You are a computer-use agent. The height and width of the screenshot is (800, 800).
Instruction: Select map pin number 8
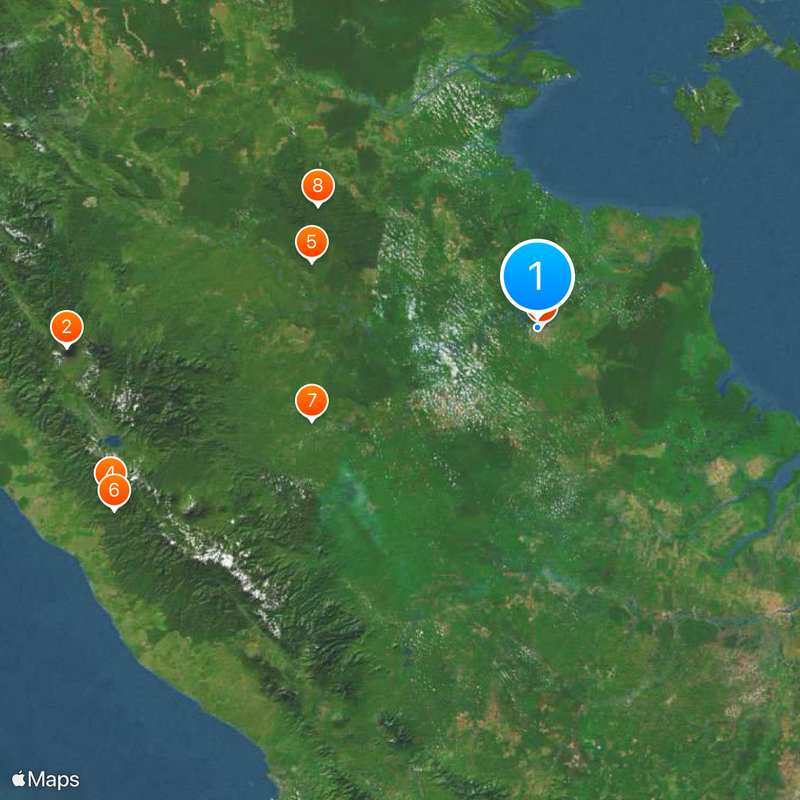(x=318, y=185)
